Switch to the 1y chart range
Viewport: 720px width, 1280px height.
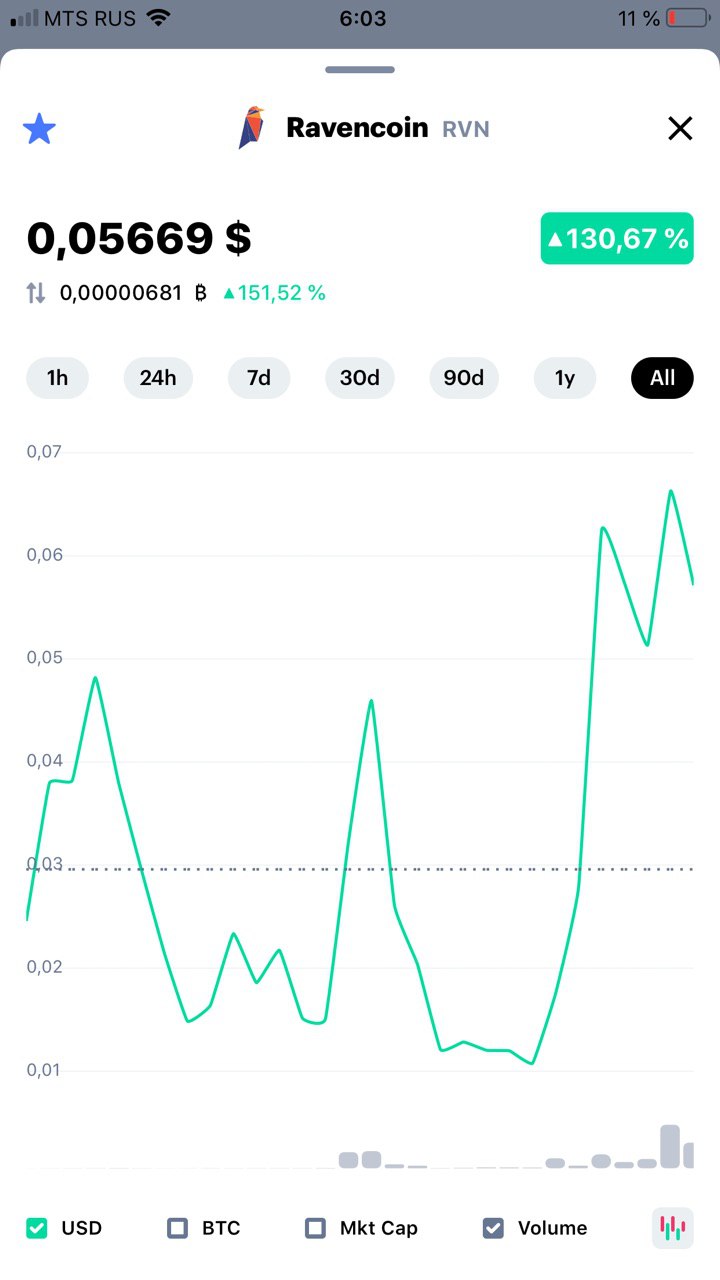[x=565, y=378]
